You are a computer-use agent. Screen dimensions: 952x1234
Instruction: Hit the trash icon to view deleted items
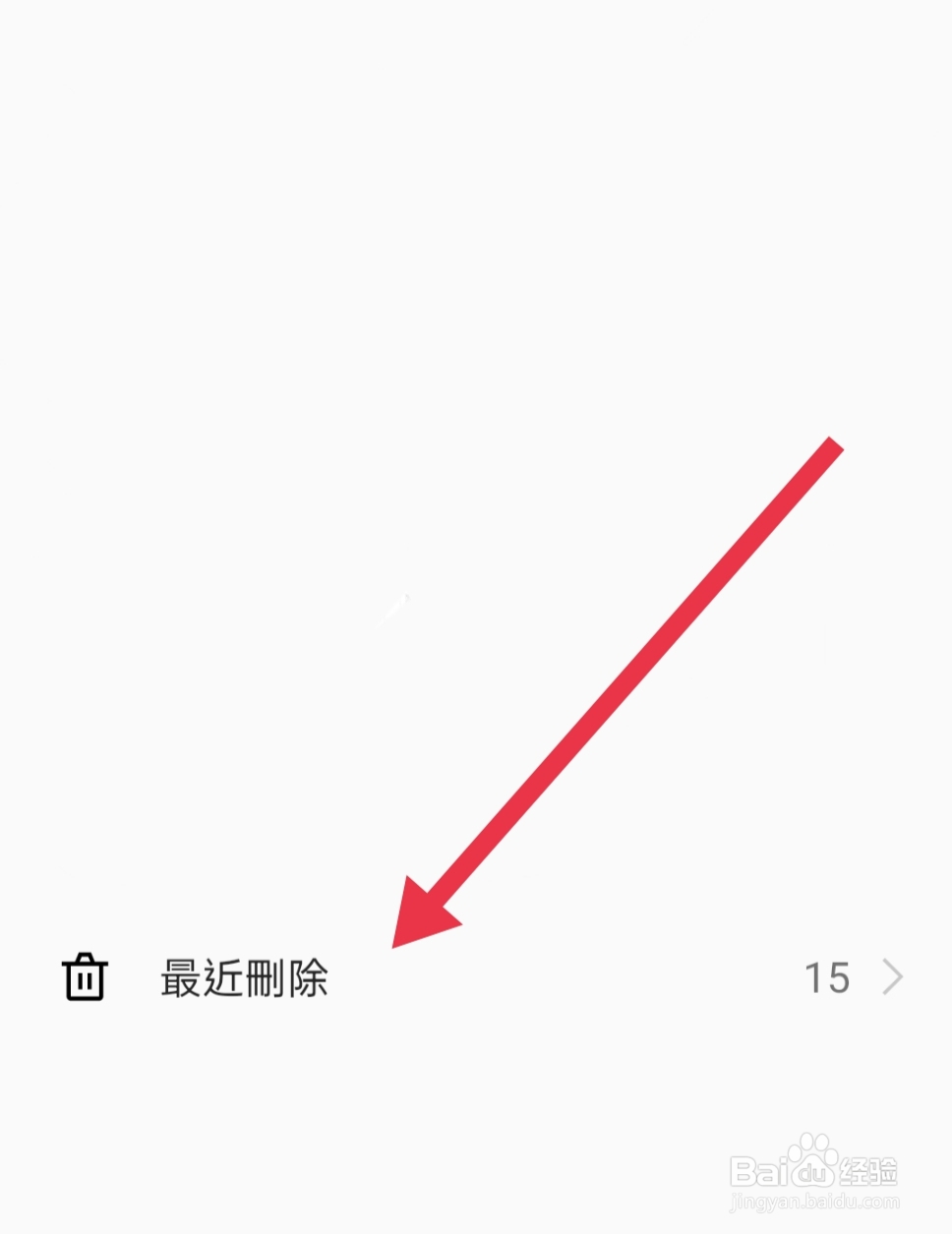(x=84, y=977)
